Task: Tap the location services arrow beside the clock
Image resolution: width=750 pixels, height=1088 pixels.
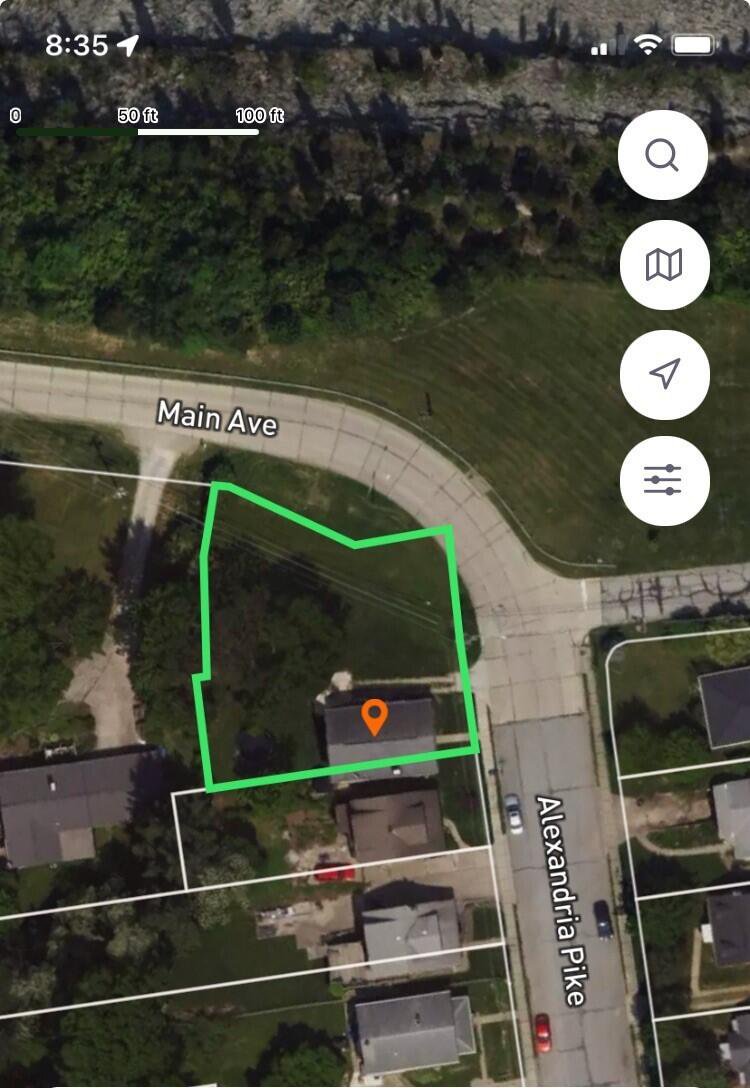Action: (125, 43)
